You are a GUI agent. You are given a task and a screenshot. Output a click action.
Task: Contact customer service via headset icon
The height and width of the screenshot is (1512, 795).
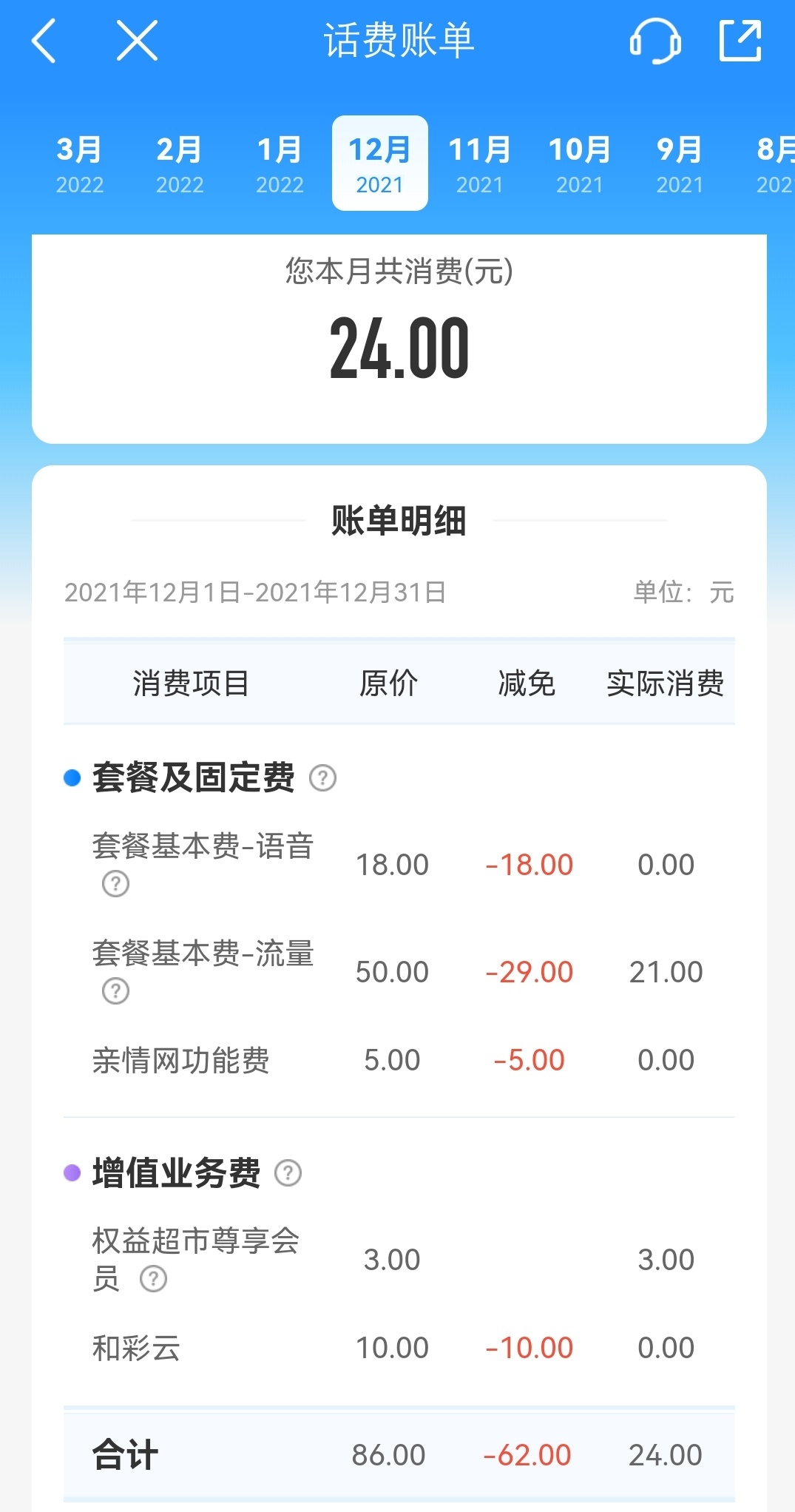pyautogui.click(x=655, y=41)
